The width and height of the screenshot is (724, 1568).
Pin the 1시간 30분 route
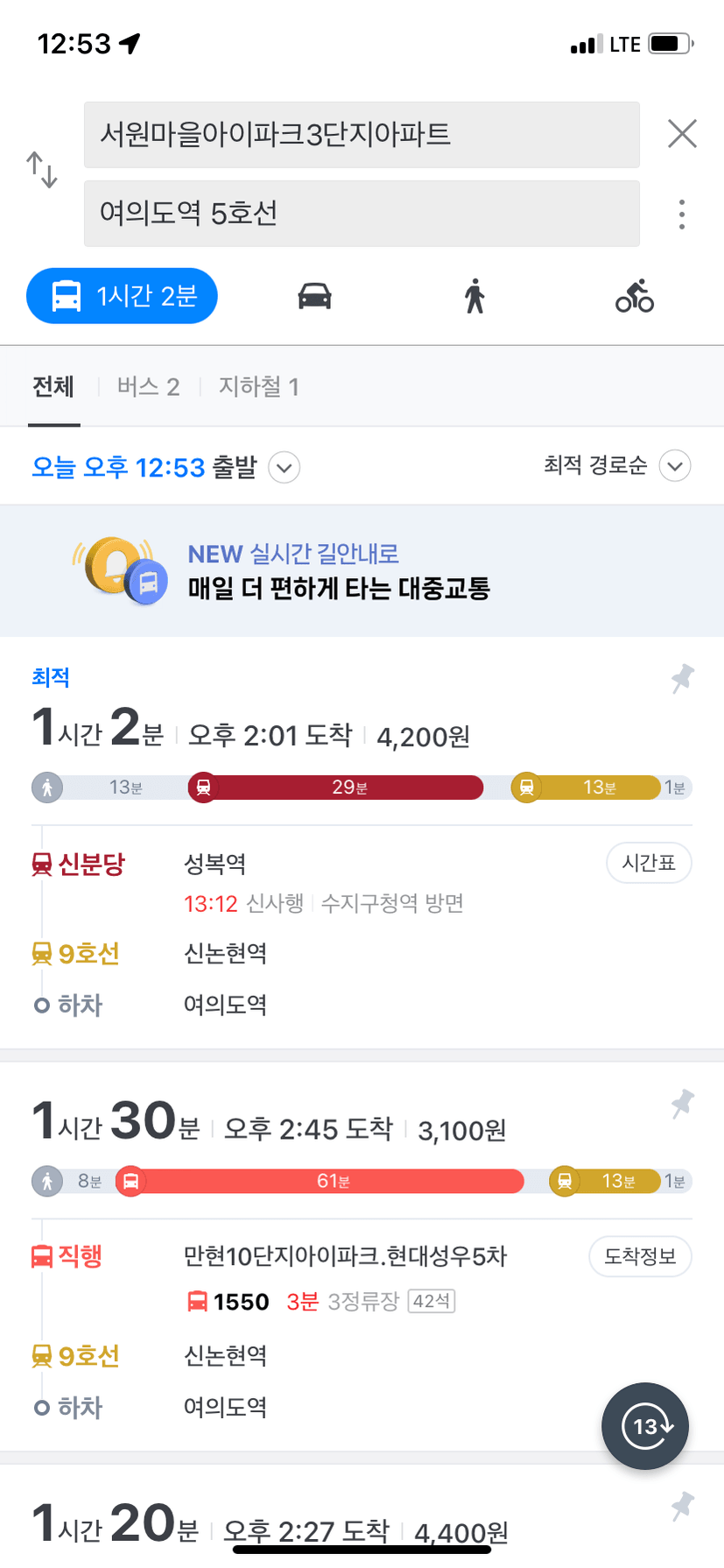coord(682,1103)
